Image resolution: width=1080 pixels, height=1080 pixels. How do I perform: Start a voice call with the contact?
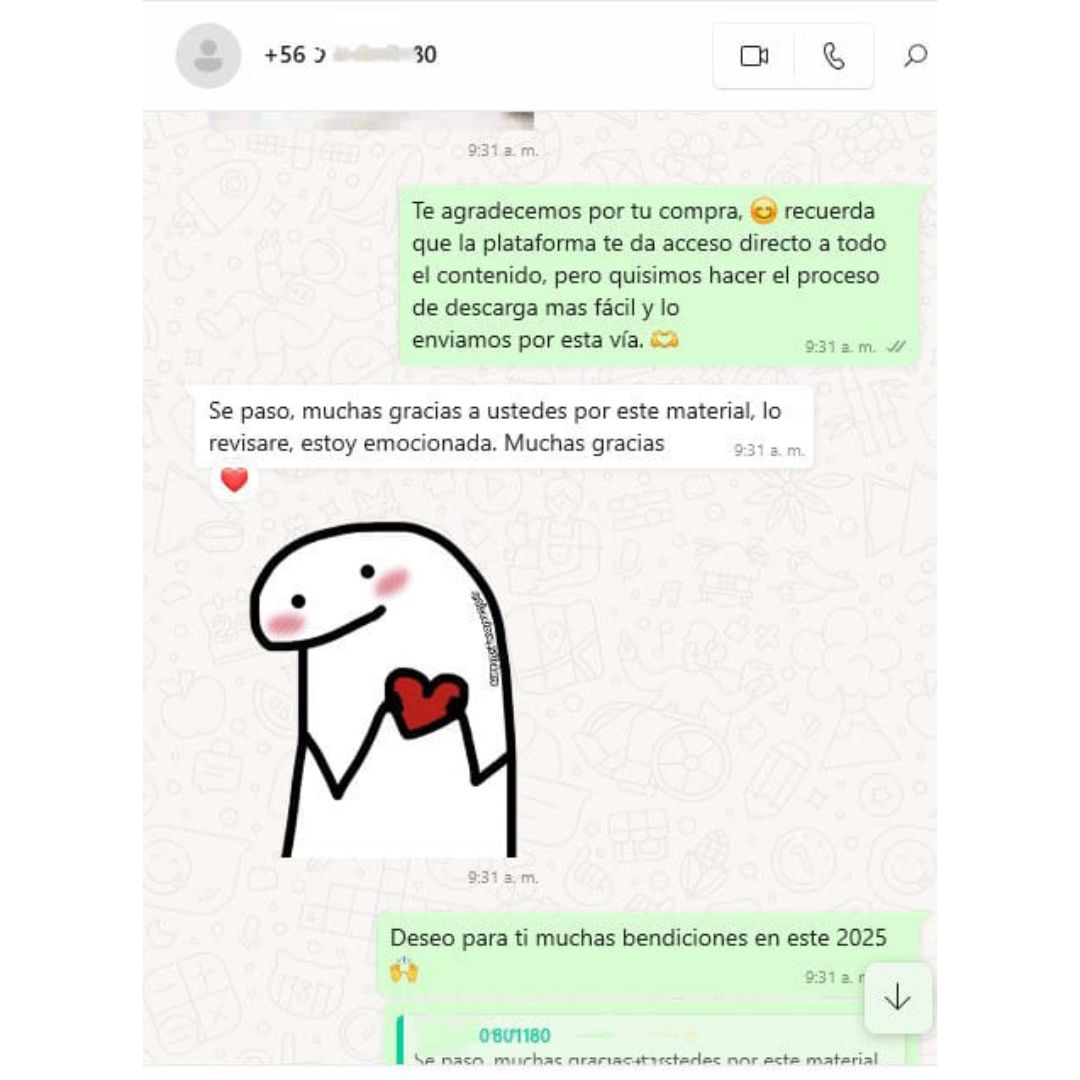click(x=834, y=56)
